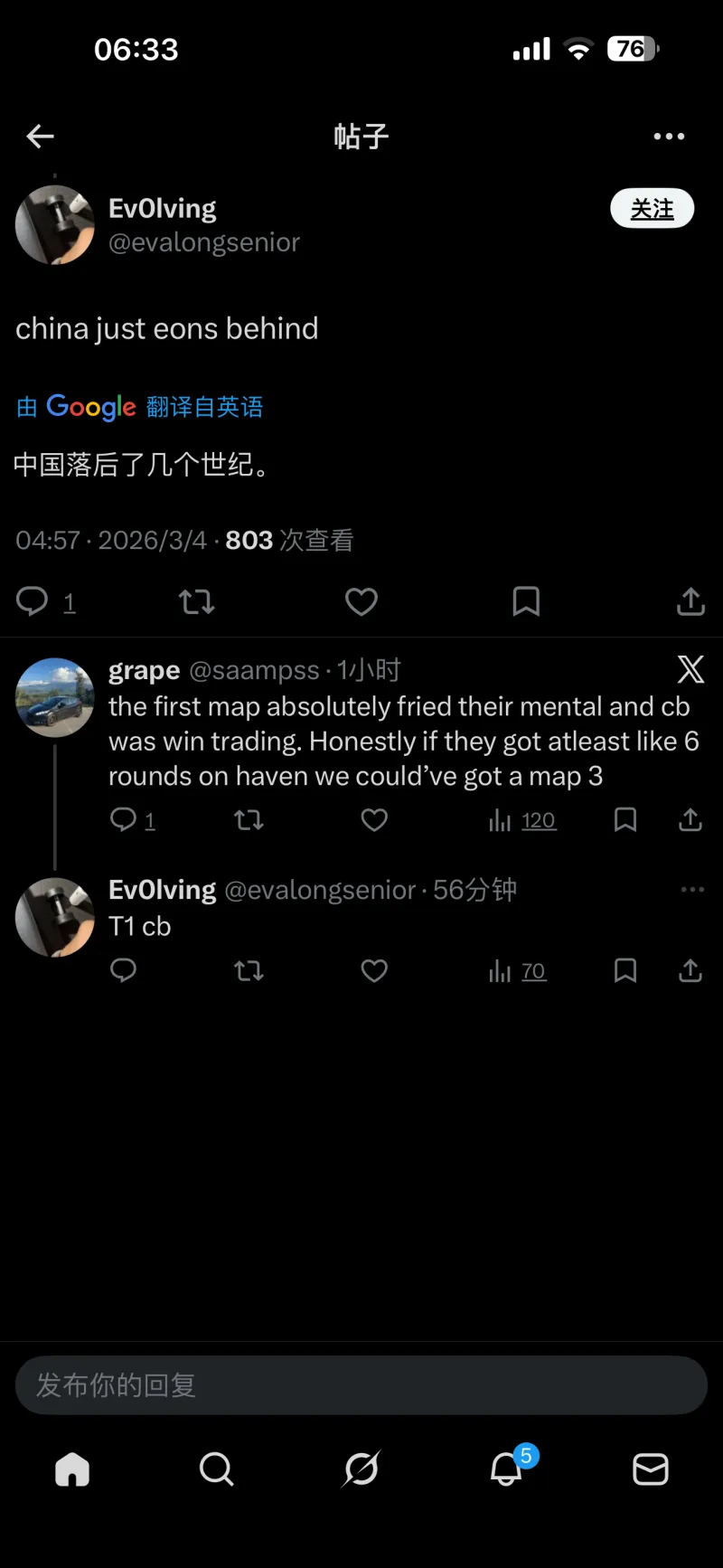723x1568 pixels.
Task: Bookmark the 'china just eons behind' post
Action: (x=526, y=601)
